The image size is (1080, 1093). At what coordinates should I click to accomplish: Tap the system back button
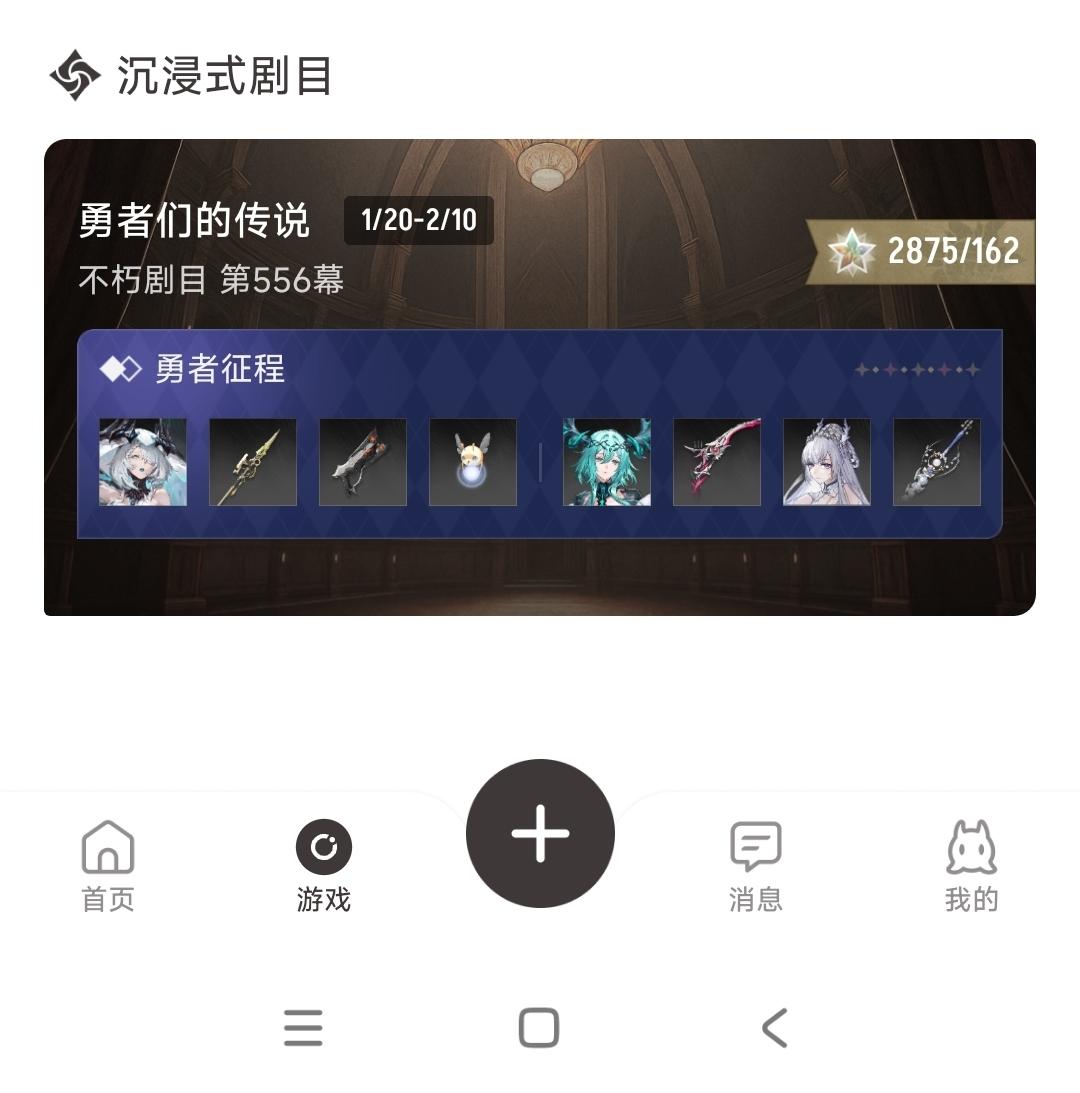[x=775, y=1027]
